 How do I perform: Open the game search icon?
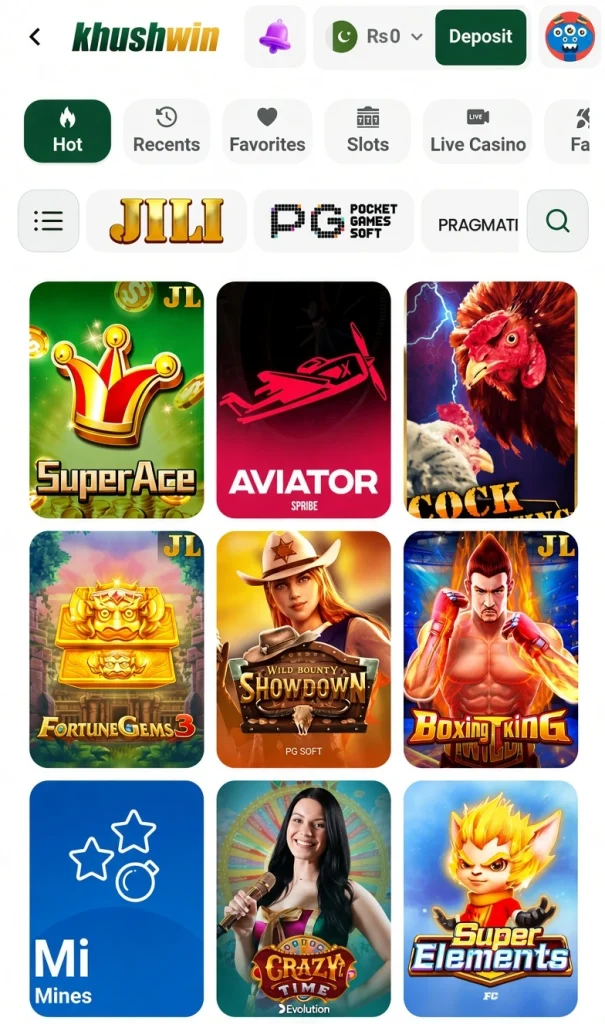click(557, 221)
